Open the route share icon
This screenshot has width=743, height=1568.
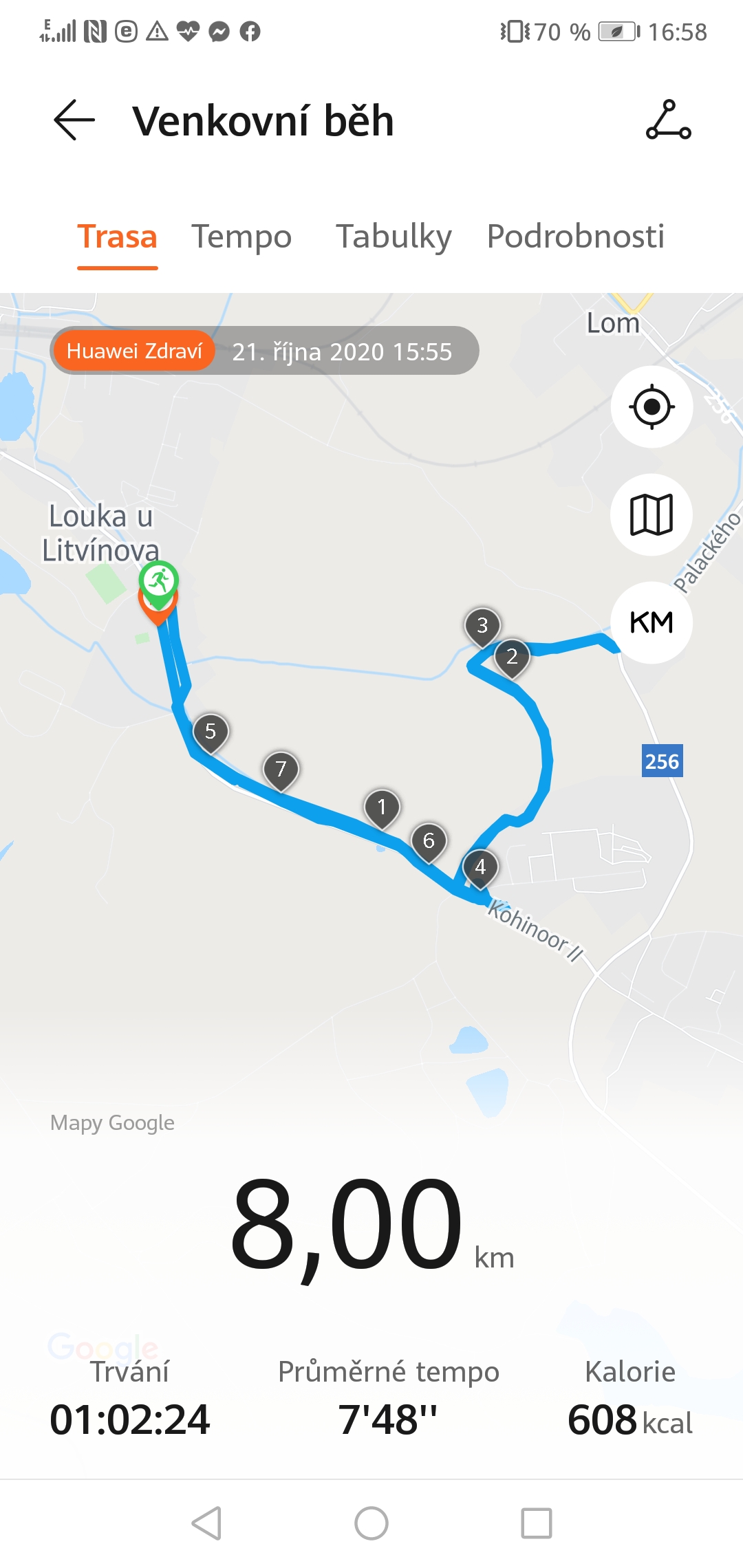tap(669, 120)
